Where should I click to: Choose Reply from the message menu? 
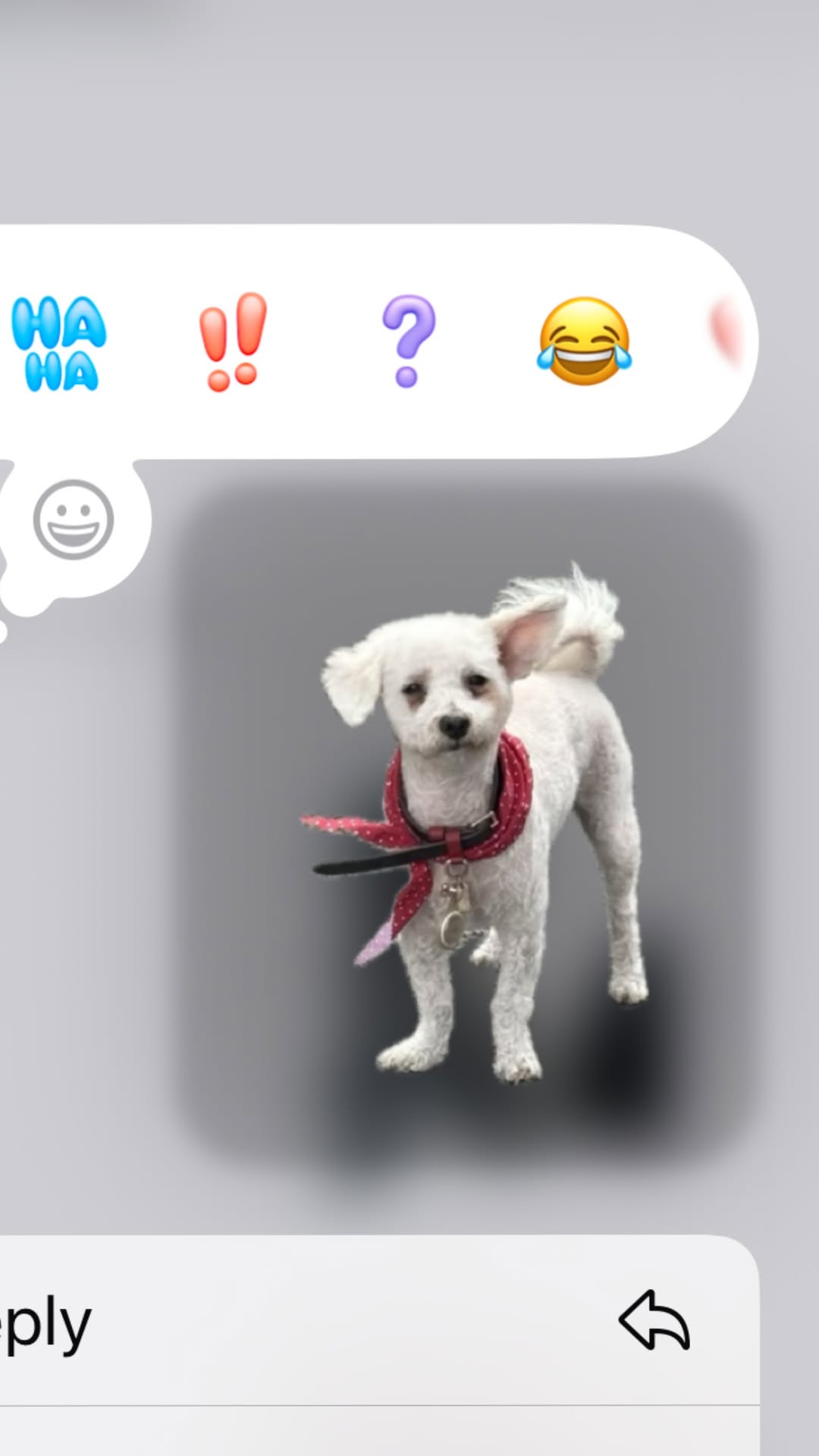point(379,1320)
